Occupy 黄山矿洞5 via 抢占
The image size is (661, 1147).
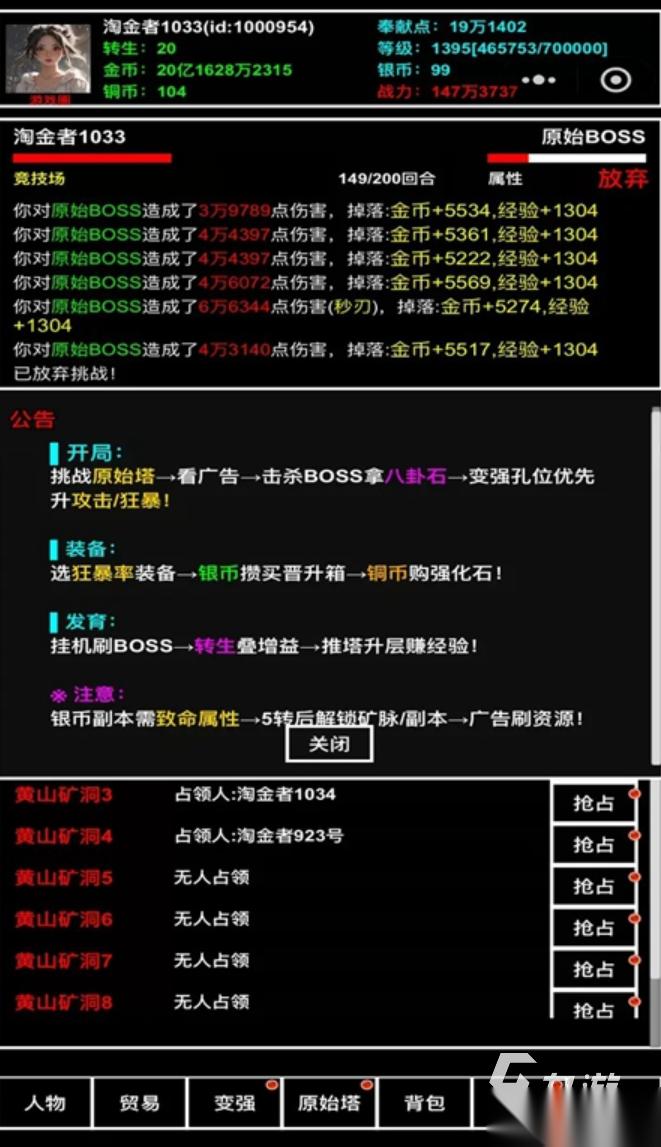click(x=594, y=886)
